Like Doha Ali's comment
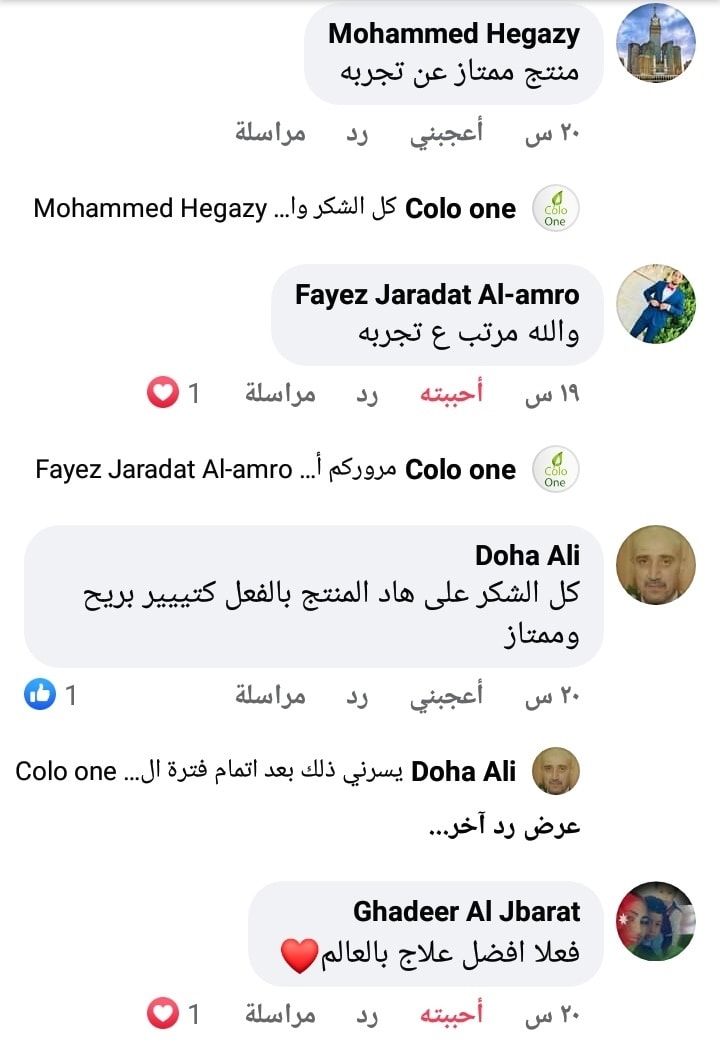This screenshot has height=1052, width=720. click(x=446, y=696)
